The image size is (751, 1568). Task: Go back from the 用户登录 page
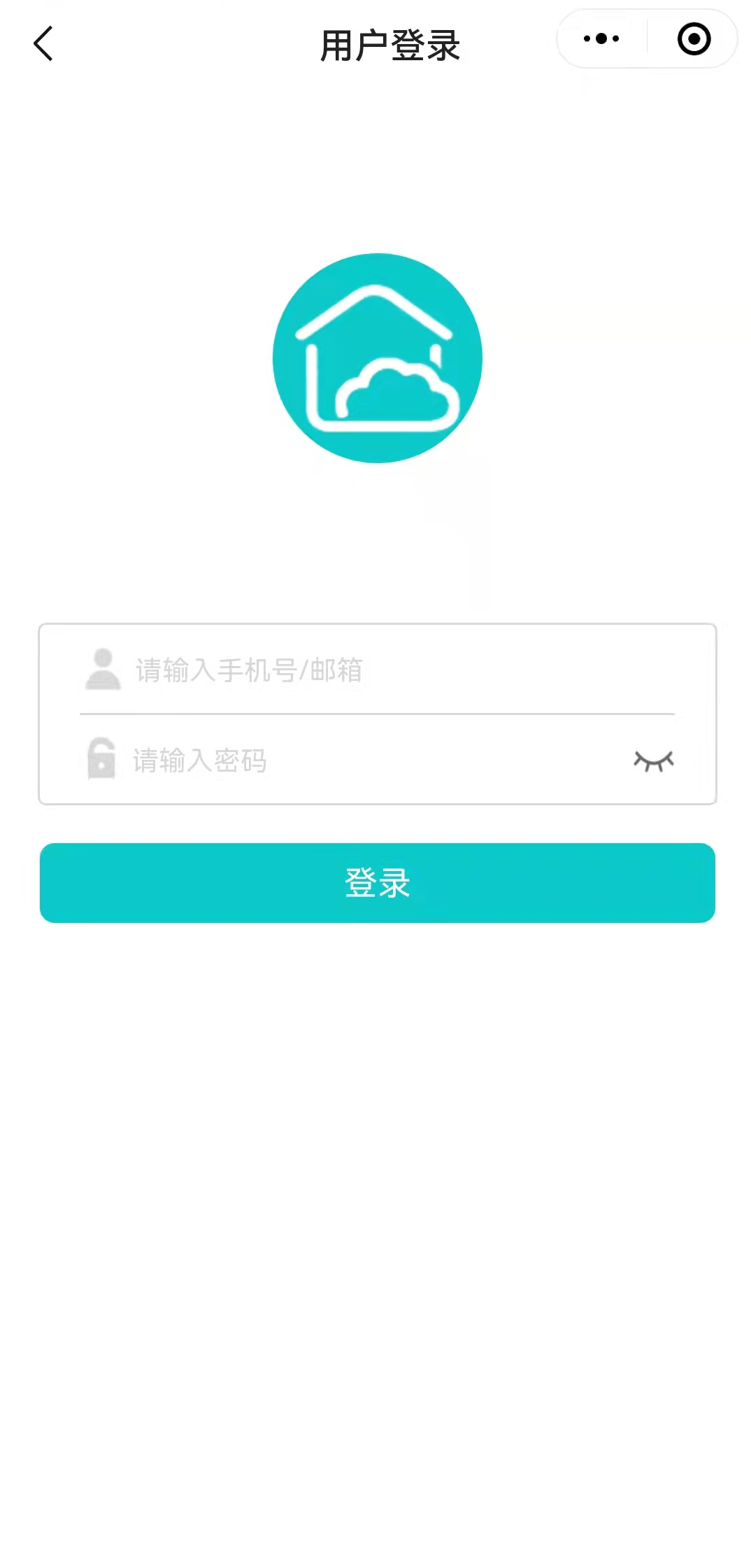click(x=43, y=43)
